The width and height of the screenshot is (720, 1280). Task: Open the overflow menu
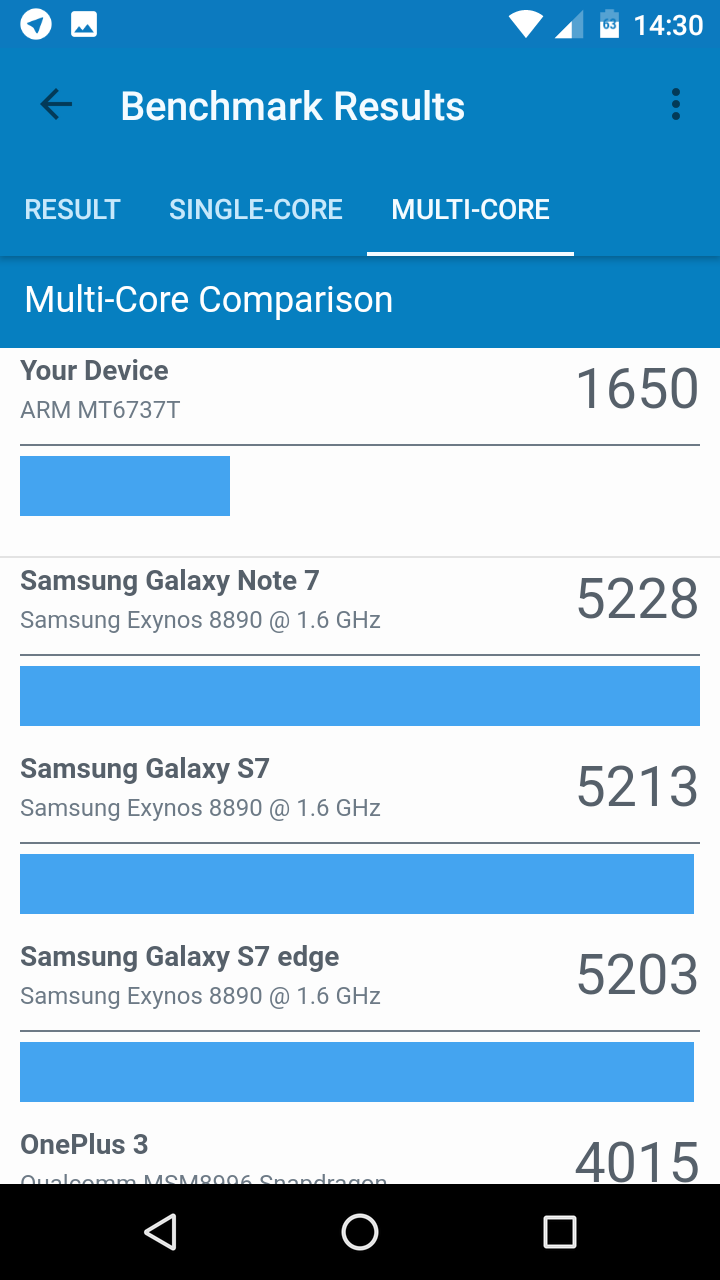pos(676,105)
